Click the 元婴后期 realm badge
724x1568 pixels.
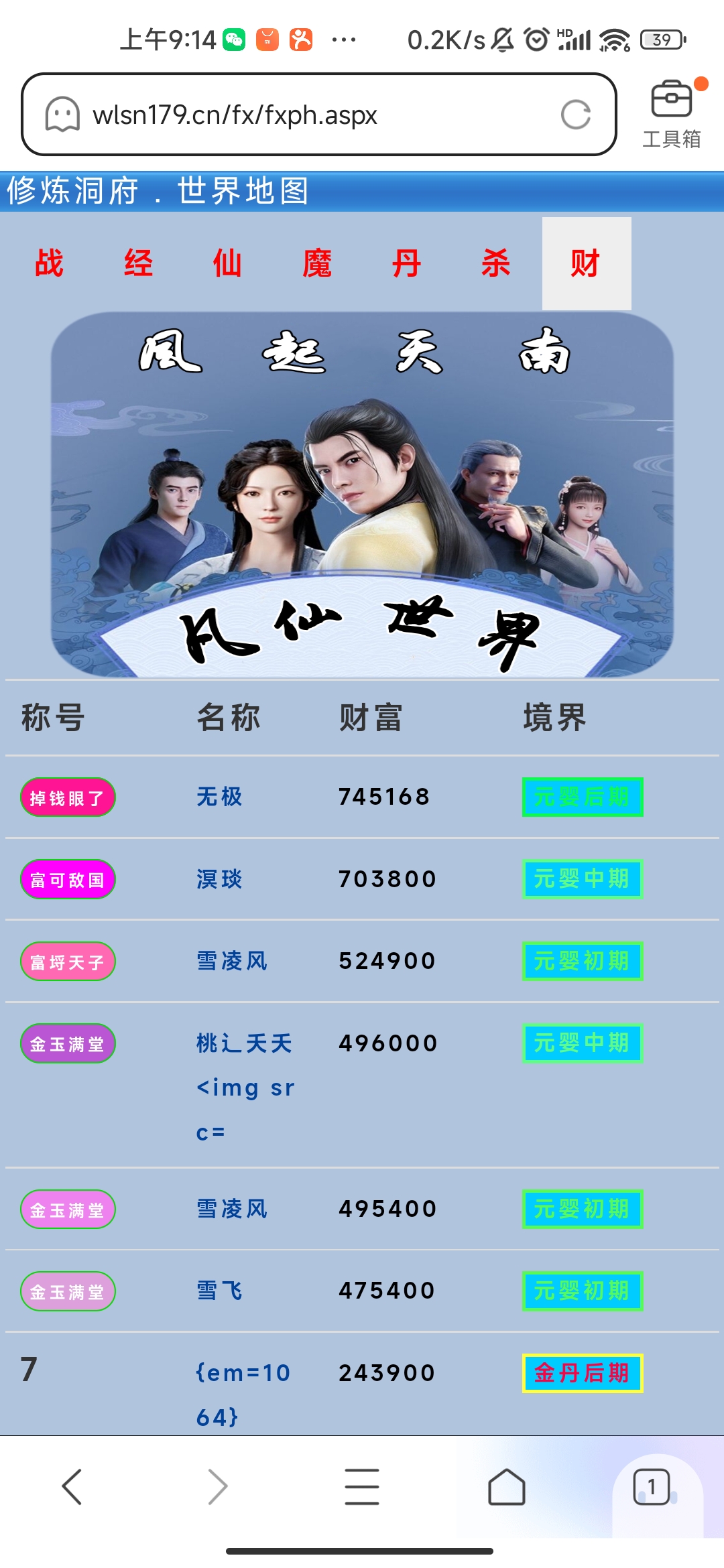pos(583,796)
